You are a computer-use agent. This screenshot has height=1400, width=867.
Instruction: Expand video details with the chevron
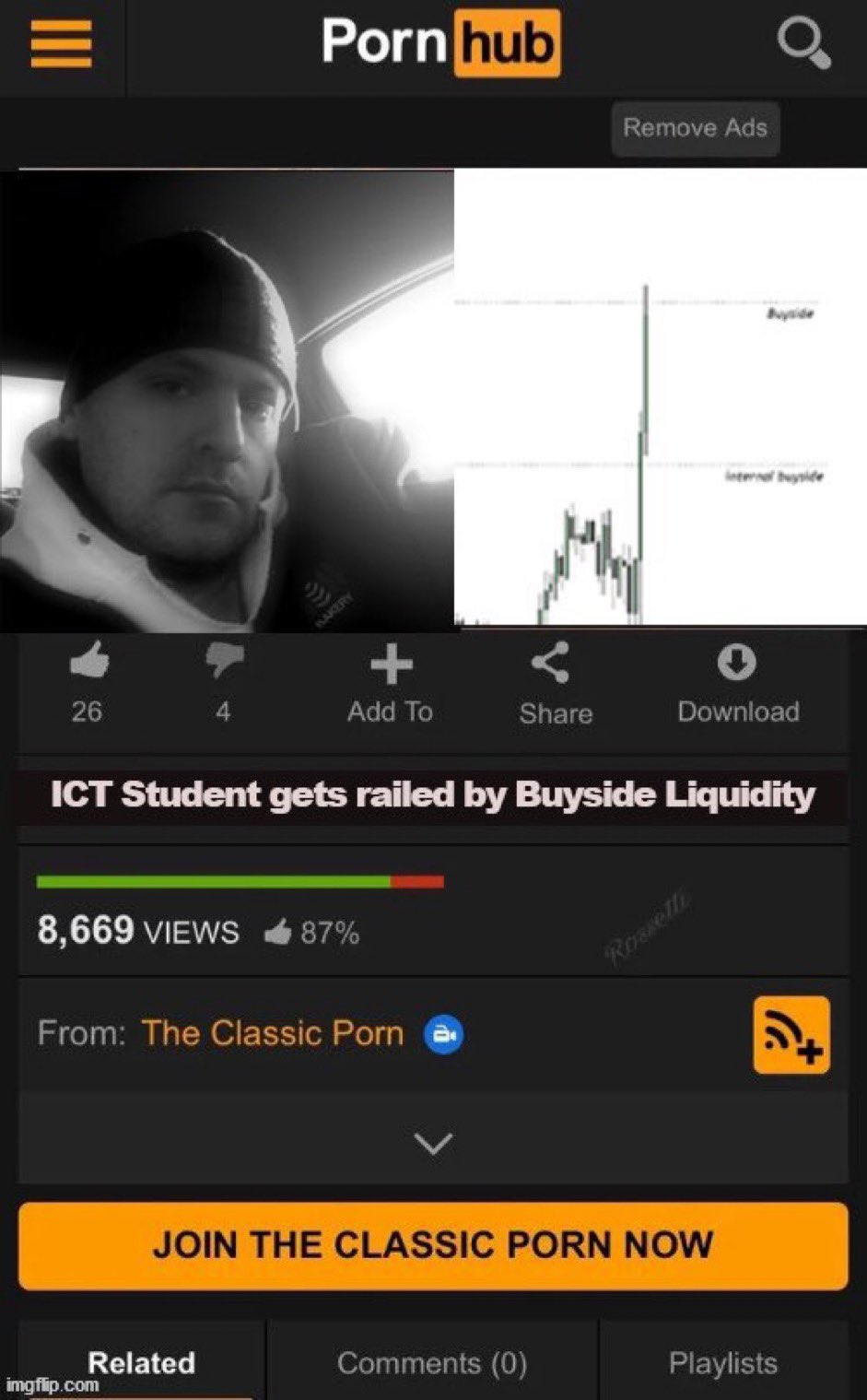click(x=433, y=1143)
